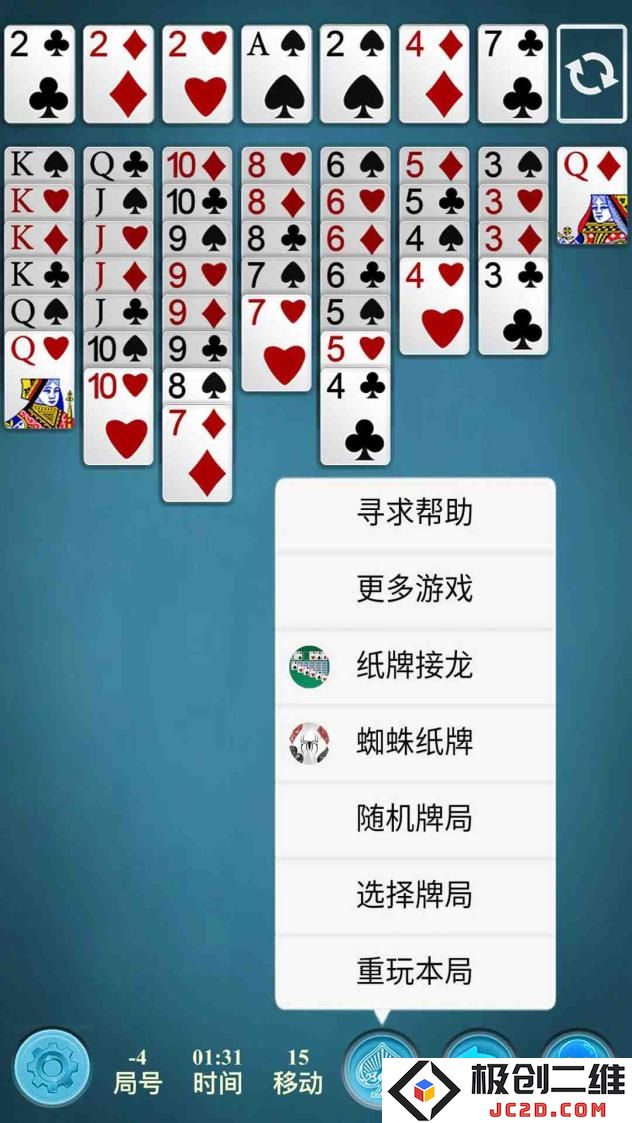Select 寻求帮助 from the popup menu

414,514
